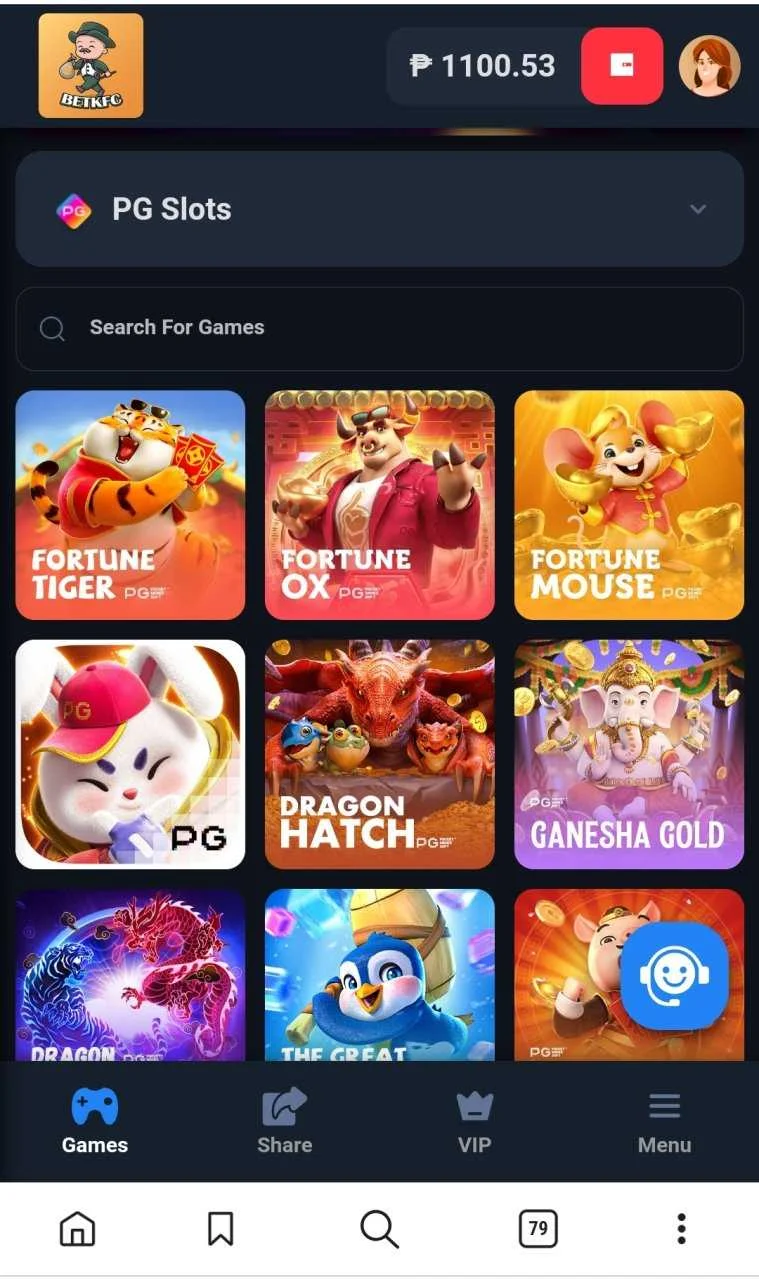This screenshot has height=1280, width=759.
Task: Select the Games tab
Action: tap(95, 1122)
